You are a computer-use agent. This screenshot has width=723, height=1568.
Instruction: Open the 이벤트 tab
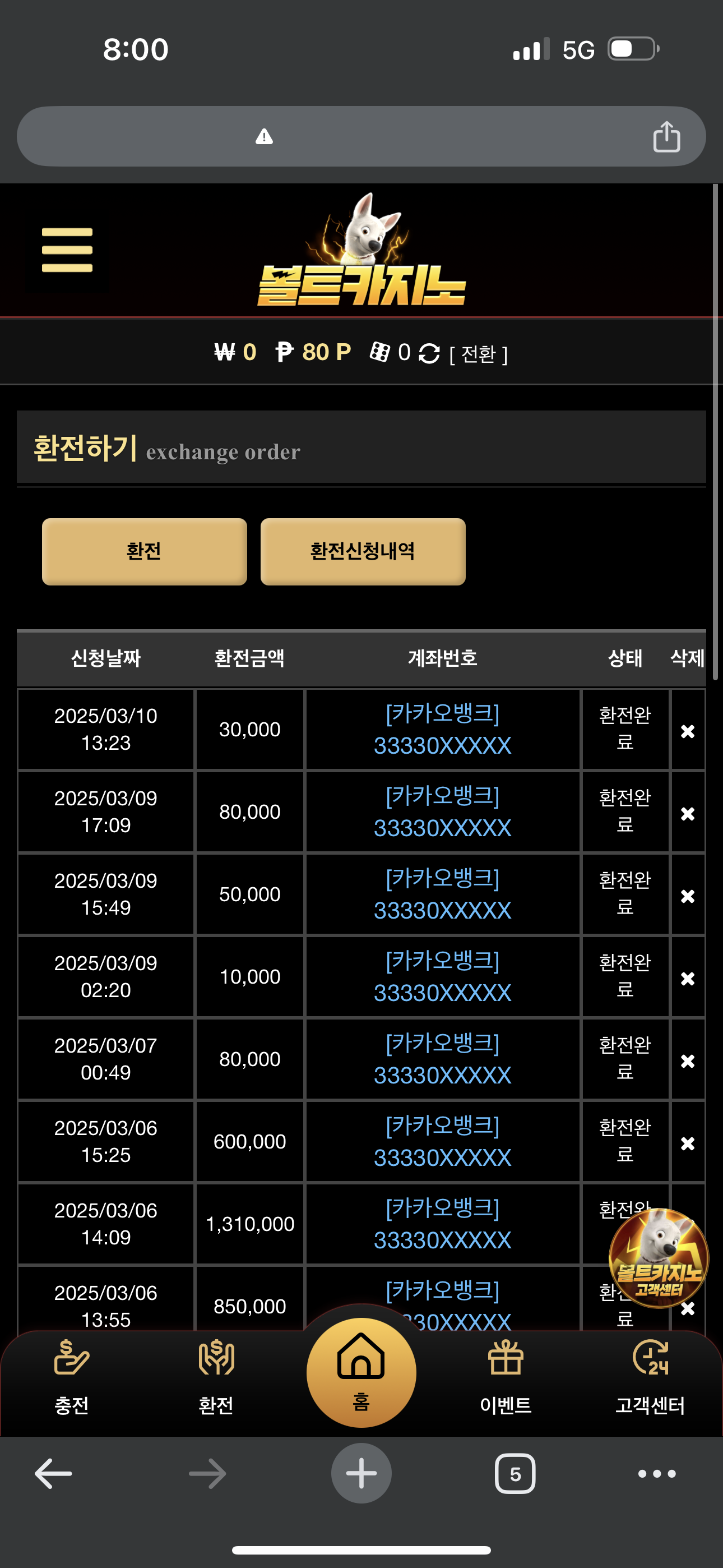pyautogui.click(x=506, y=1377)
